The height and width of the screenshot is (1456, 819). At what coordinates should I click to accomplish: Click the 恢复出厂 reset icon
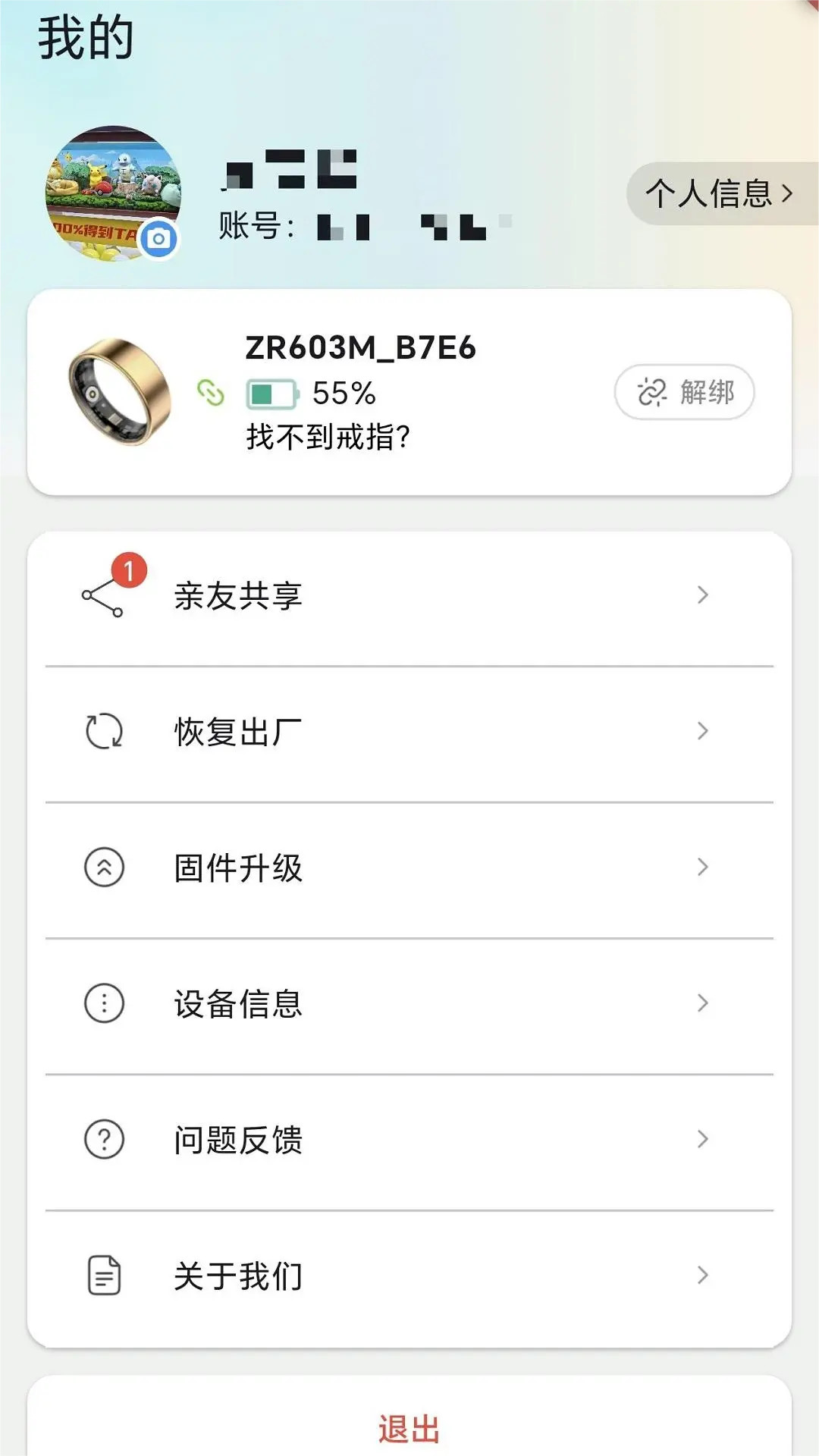coord(105,732)
